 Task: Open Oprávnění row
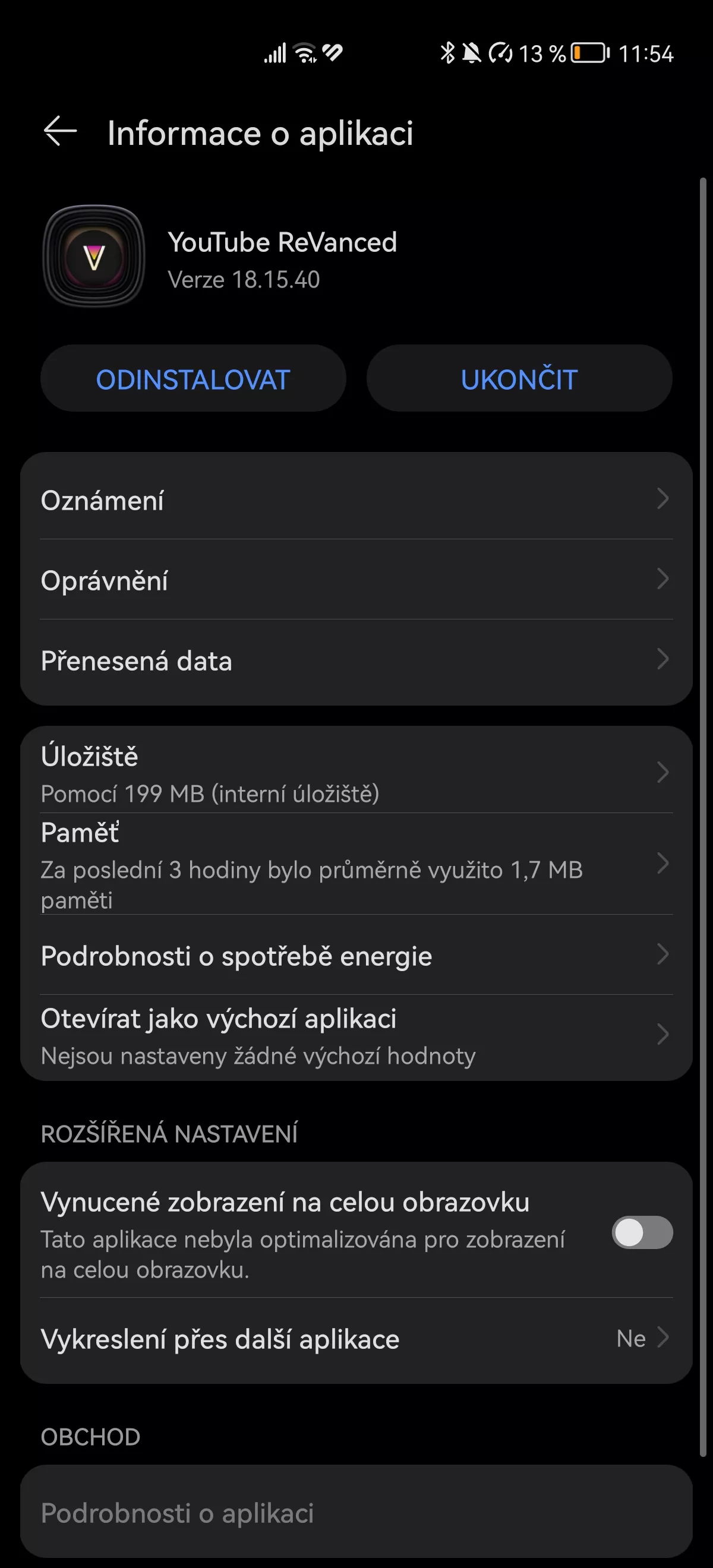356,580
